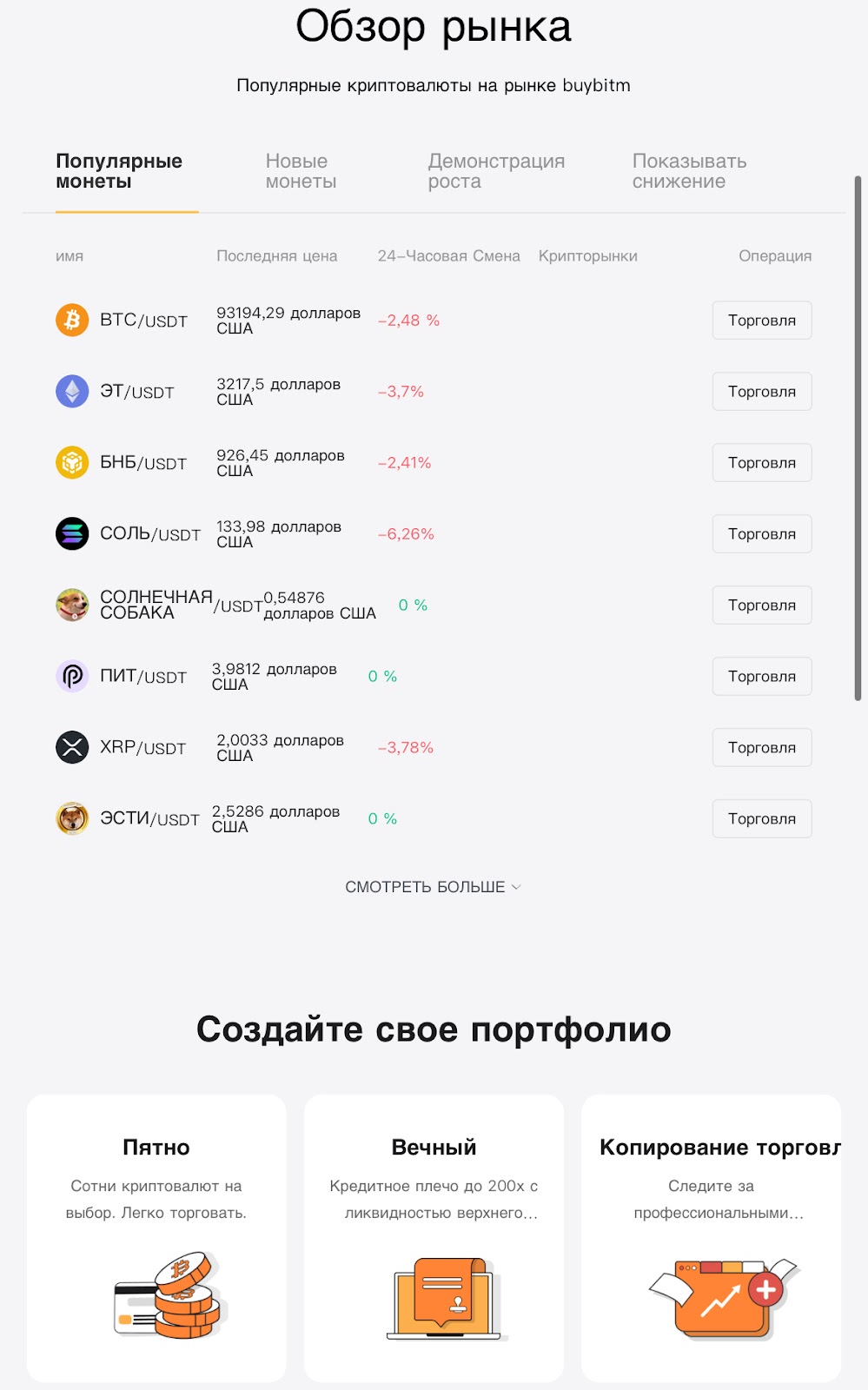Open Торговля for БНБ/USDT
868x1390 pixels.
tap(761, 463)
